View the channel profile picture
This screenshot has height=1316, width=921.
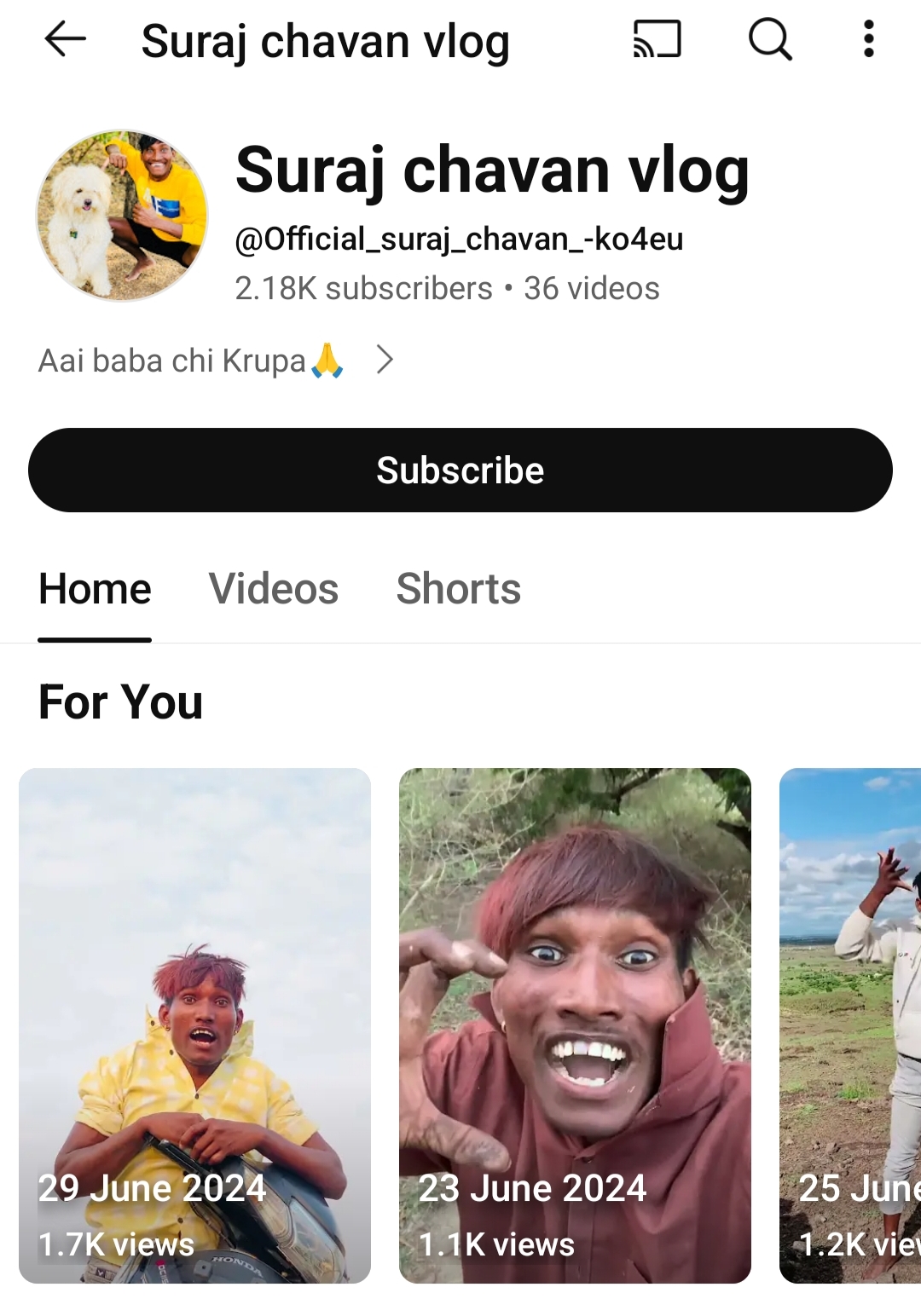click(122, 216)
